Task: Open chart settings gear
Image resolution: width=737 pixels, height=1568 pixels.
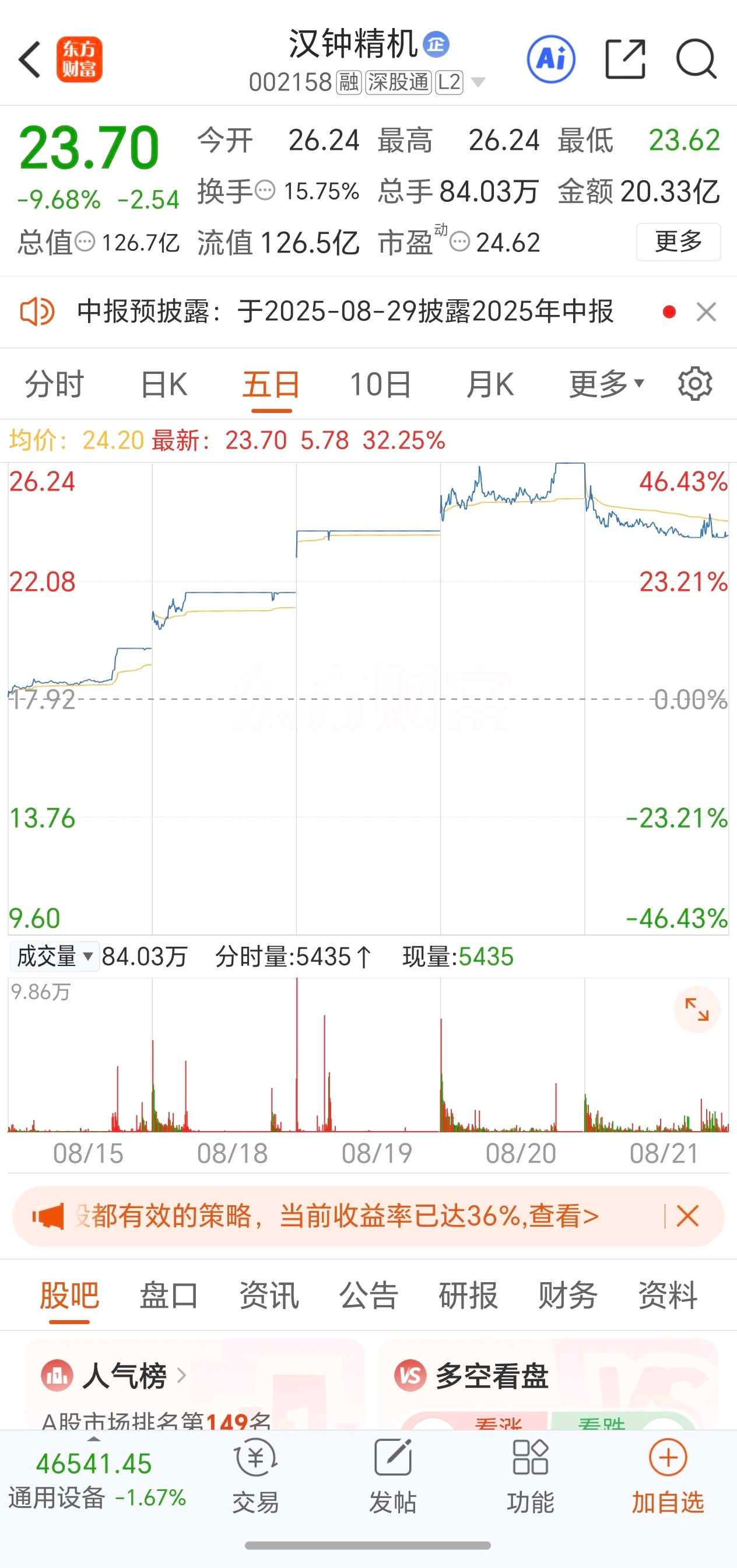Action: click(x=695, y=383)
